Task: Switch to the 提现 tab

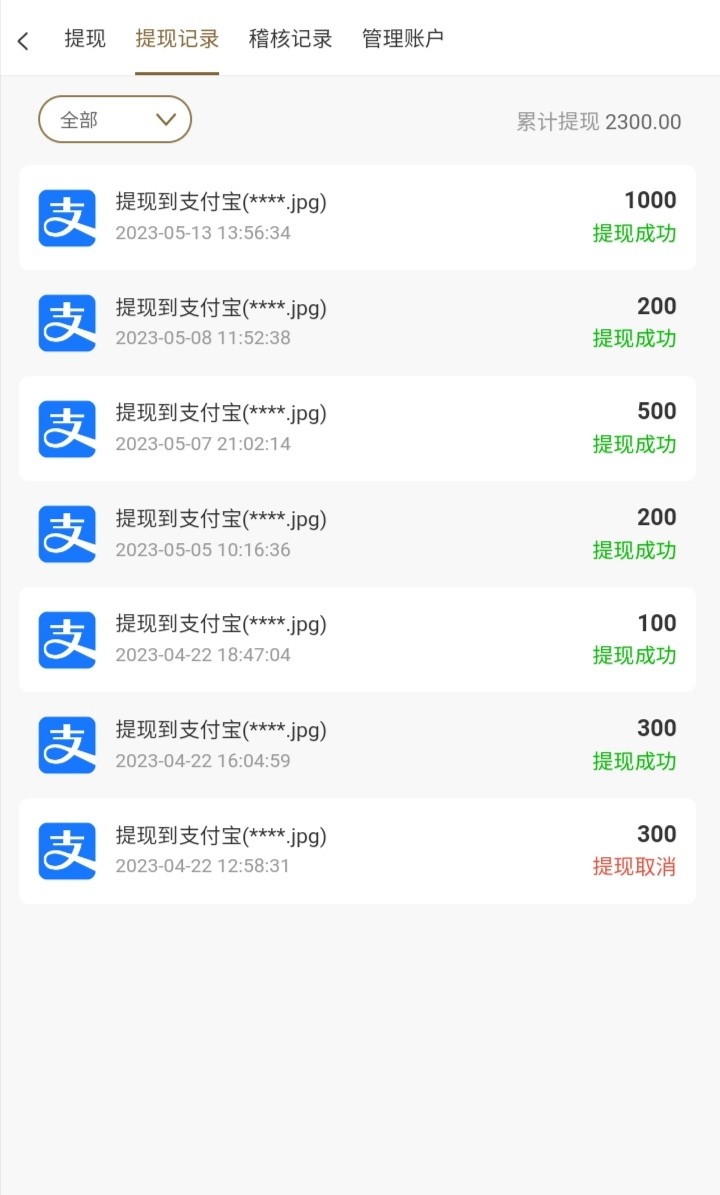Action: [85, 39]
